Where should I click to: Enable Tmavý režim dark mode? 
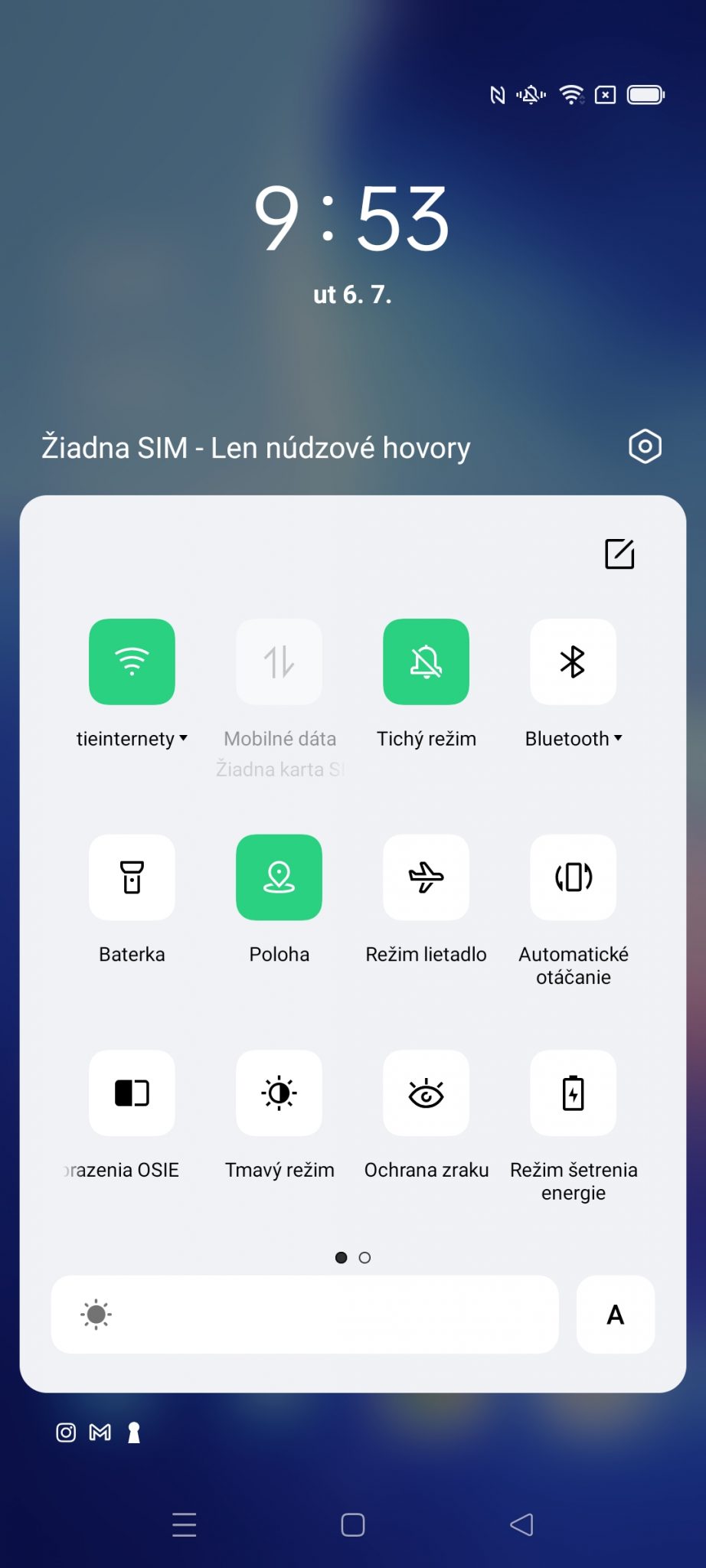coord(279,1093)
